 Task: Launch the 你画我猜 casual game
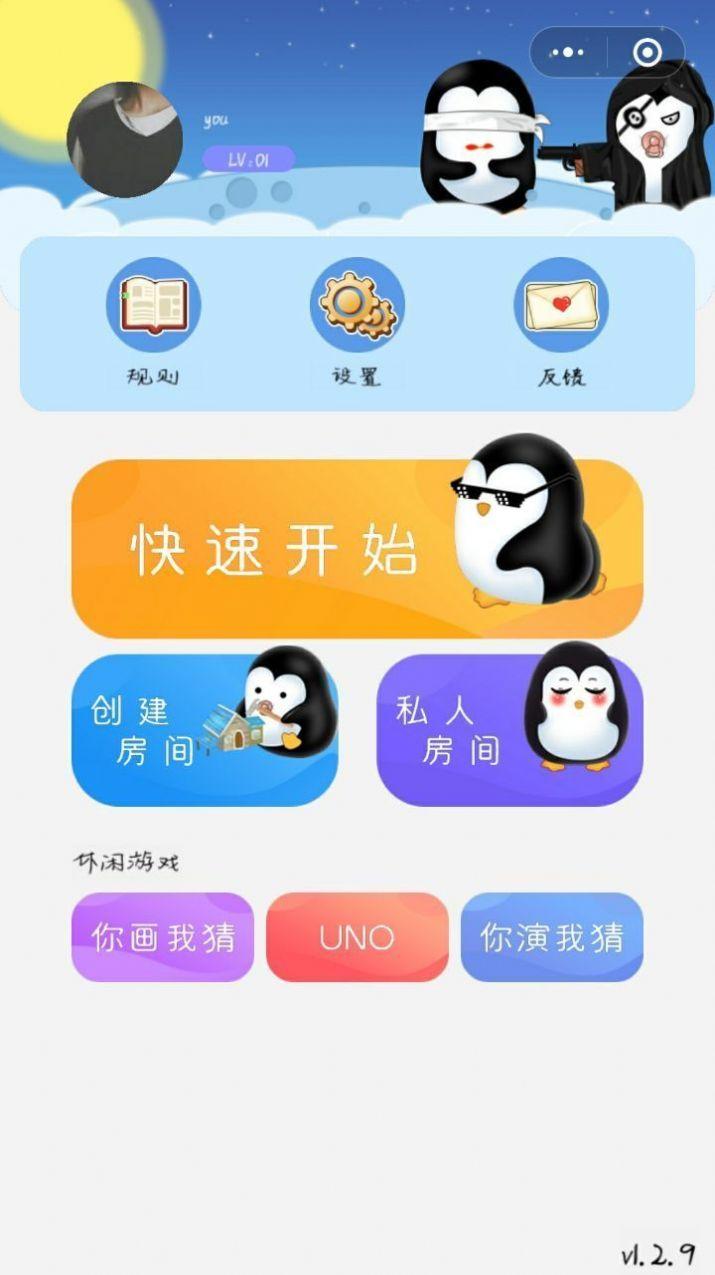tap(163, 937)
